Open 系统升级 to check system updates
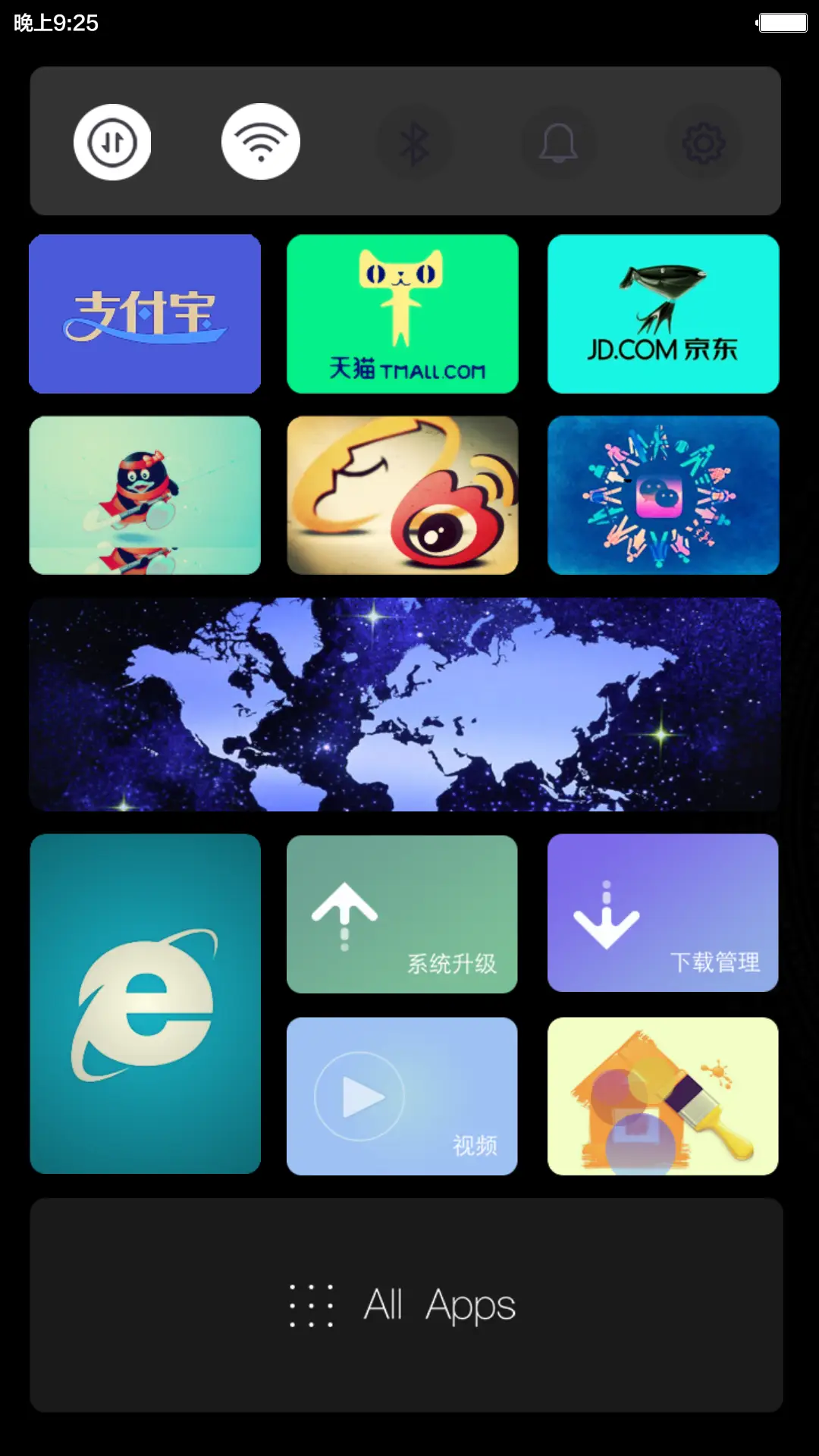The image size is (819, 1456). (x=402, y=913)
